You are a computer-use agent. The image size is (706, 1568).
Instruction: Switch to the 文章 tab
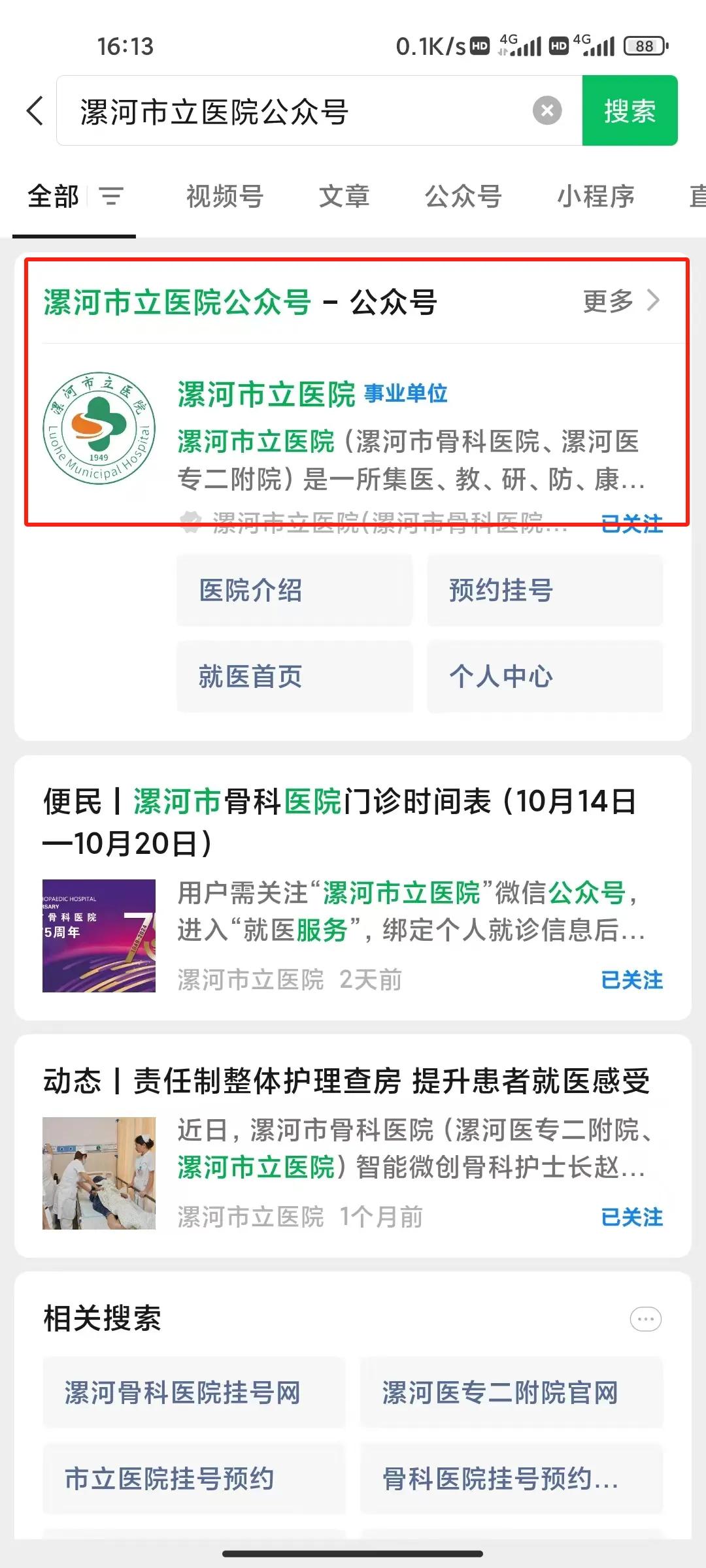click(344, 196)
